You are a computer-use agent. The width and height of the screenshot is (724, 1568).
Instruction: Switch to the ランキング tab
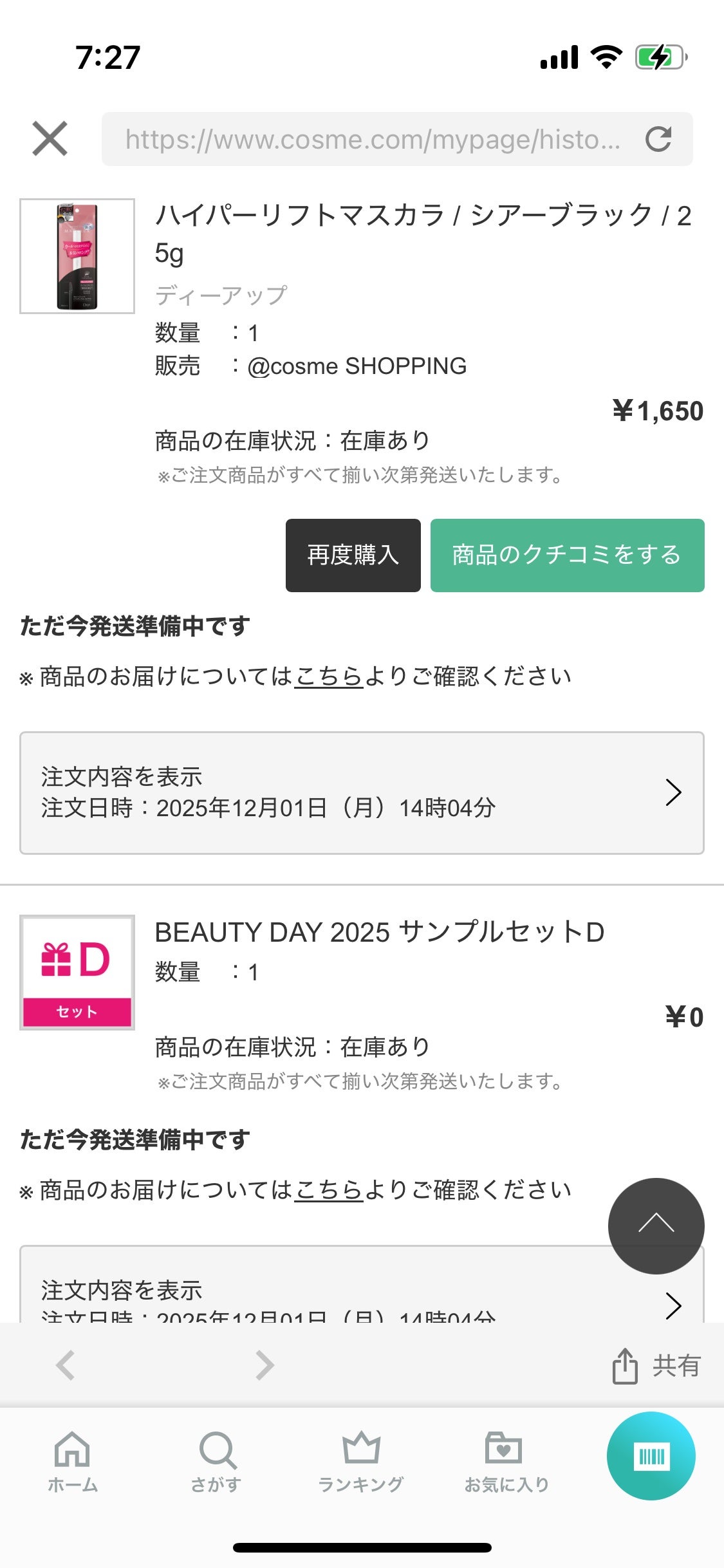361,1462
